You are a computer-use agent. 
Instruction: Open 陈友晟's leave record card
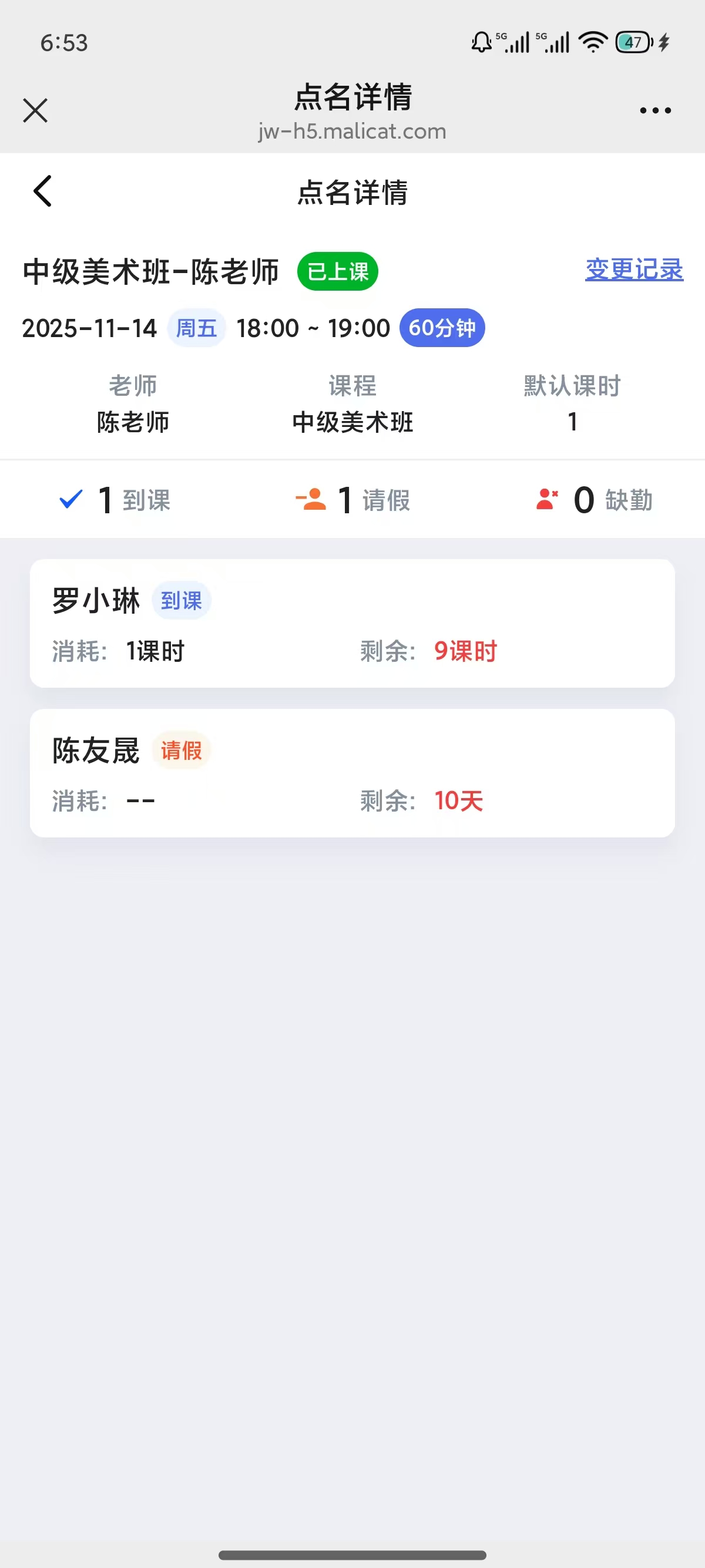point(352,773)
